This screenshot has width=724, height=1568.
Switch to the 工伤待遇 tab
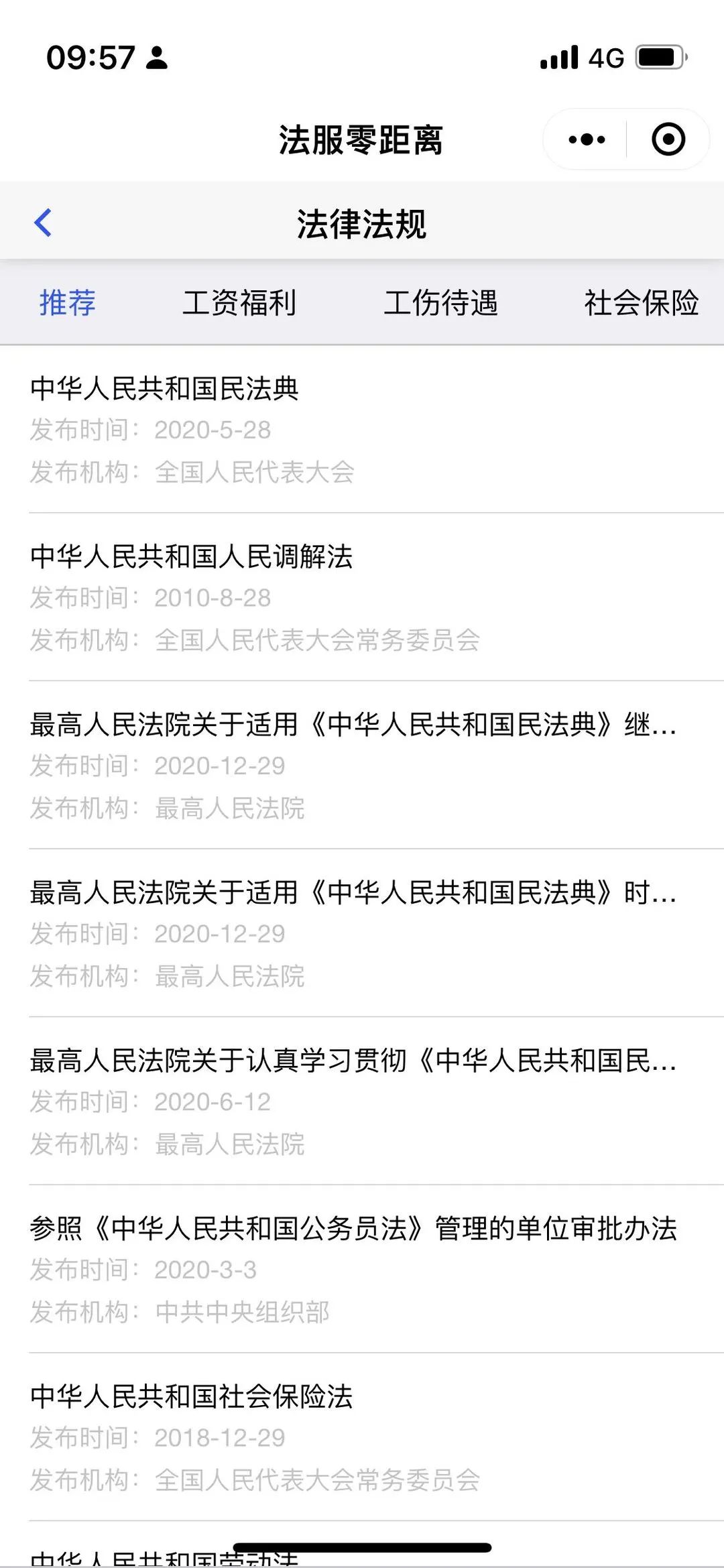440,302
